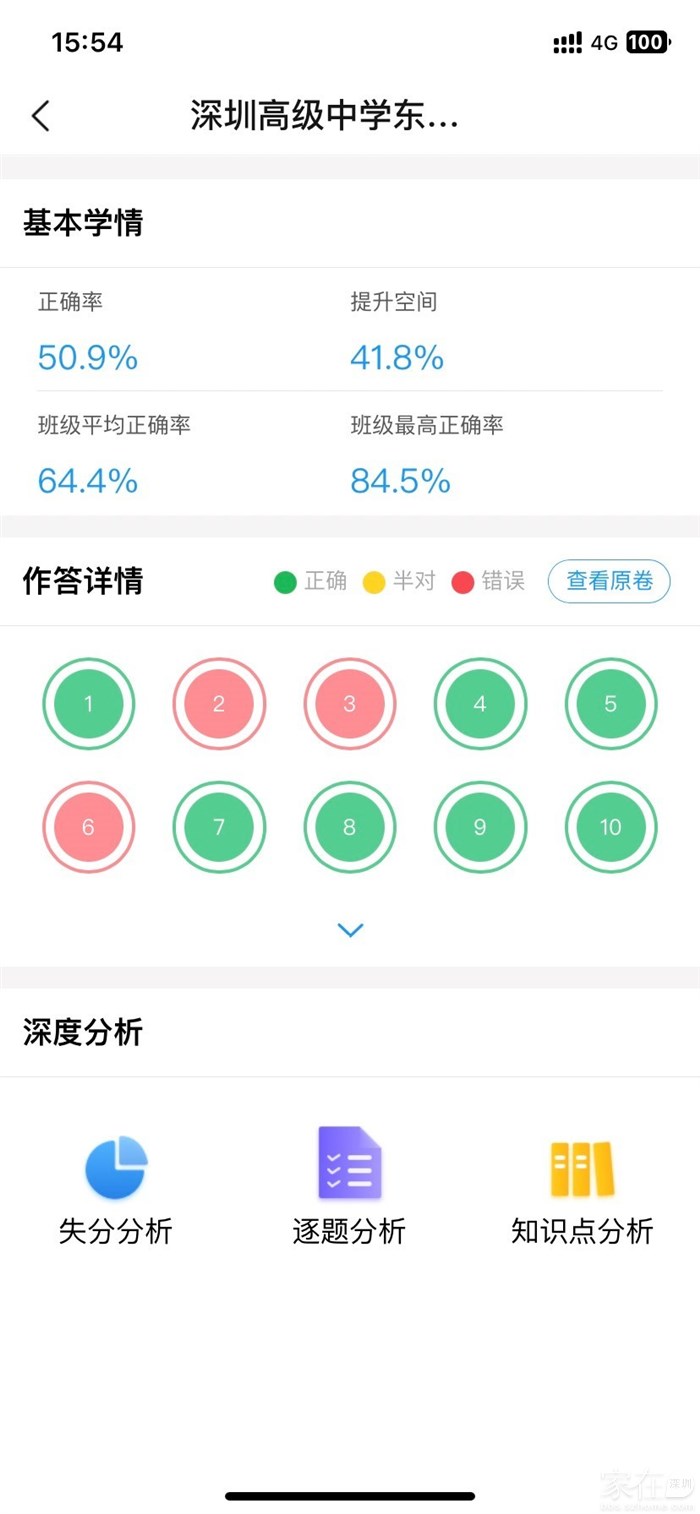
Task: Open 逐题分析 analysis
Action: click(349, 1187)
